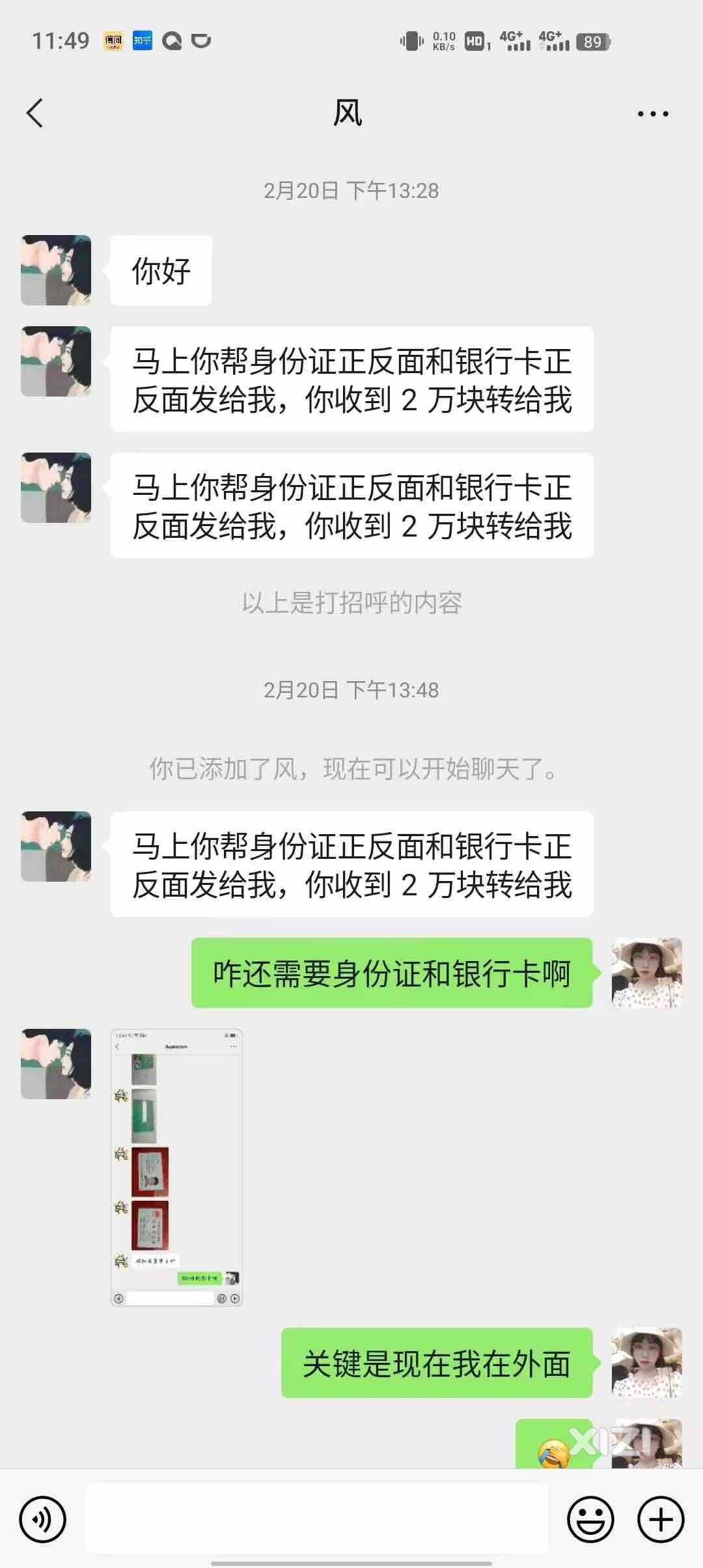Open the emoji picker
Image resolution: width=703 pixels, height=1568 pixels.
pos(590,1520)
